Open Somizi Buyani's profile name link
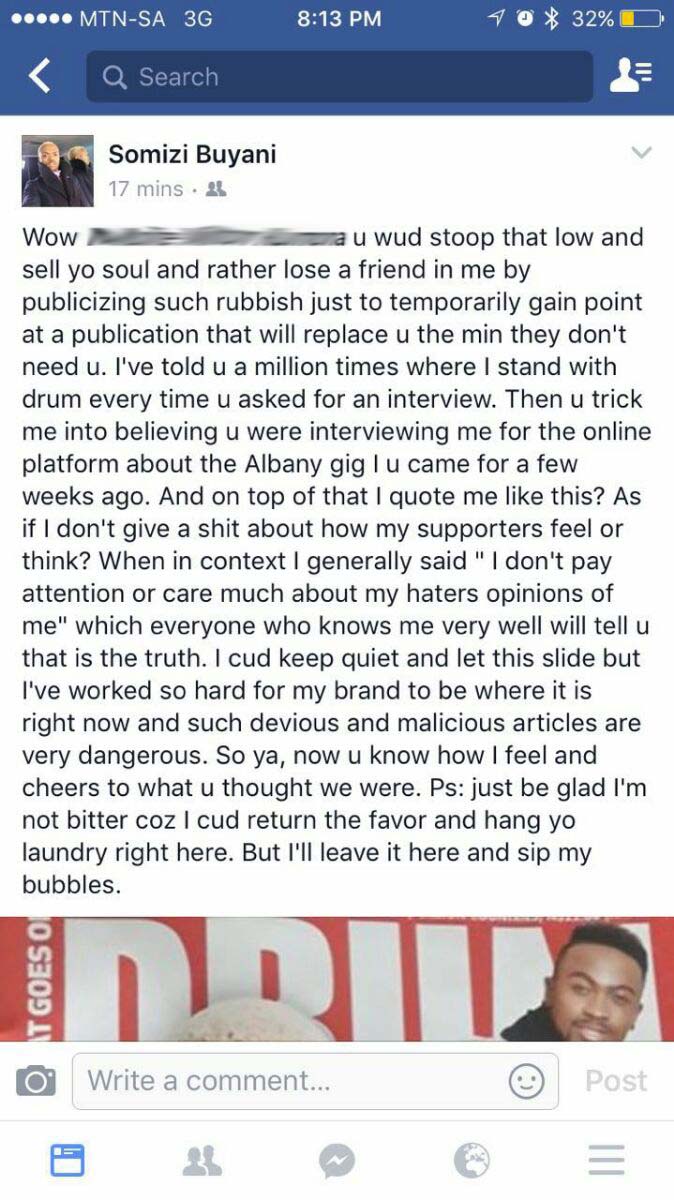Screen dimensions: 674x1200 click(x=192, y=154)
